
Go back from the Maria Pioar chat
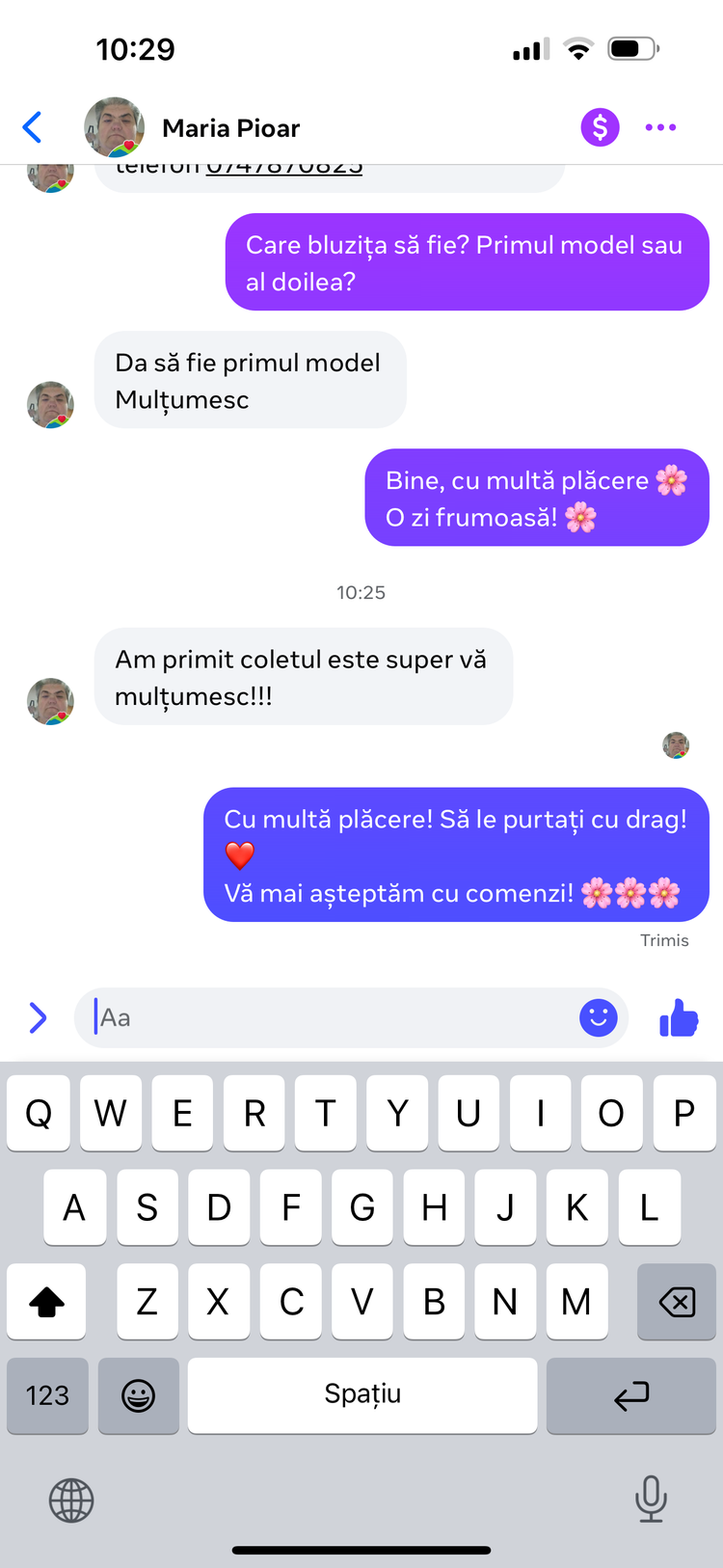33,127
